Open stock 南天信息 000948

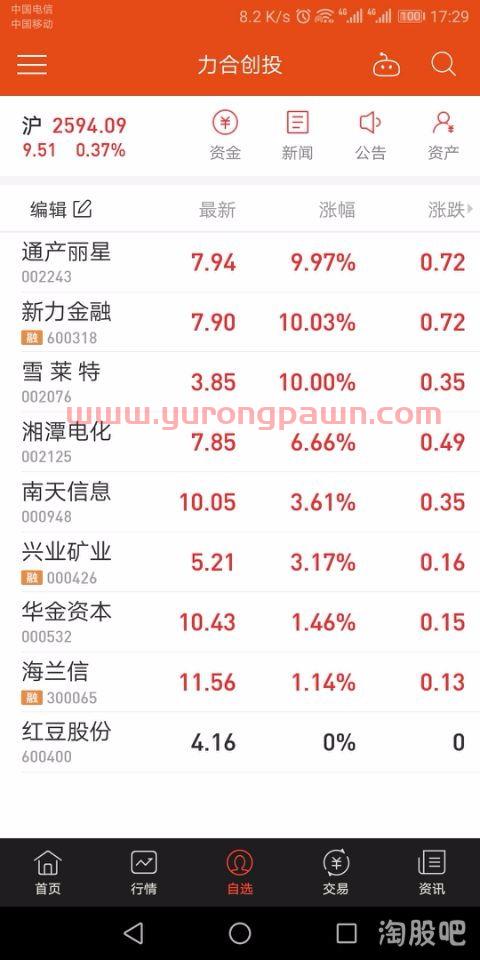pos(240,503)
